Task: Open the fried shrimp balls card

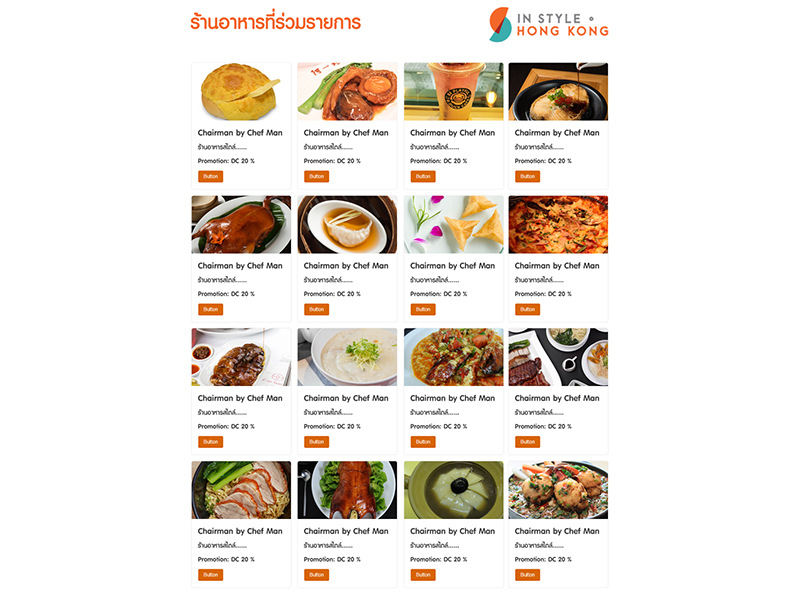Action: click(x=558, y=490)
